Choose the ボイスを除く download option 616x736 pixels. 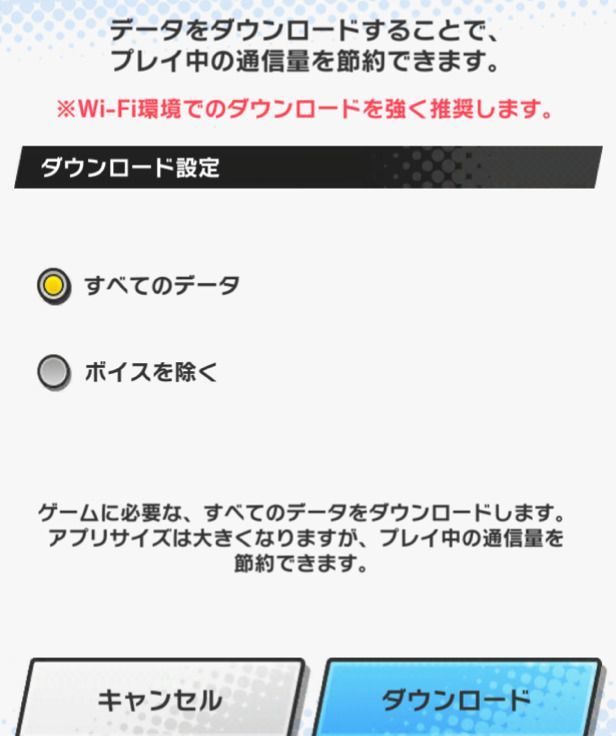tap(54, 373)
